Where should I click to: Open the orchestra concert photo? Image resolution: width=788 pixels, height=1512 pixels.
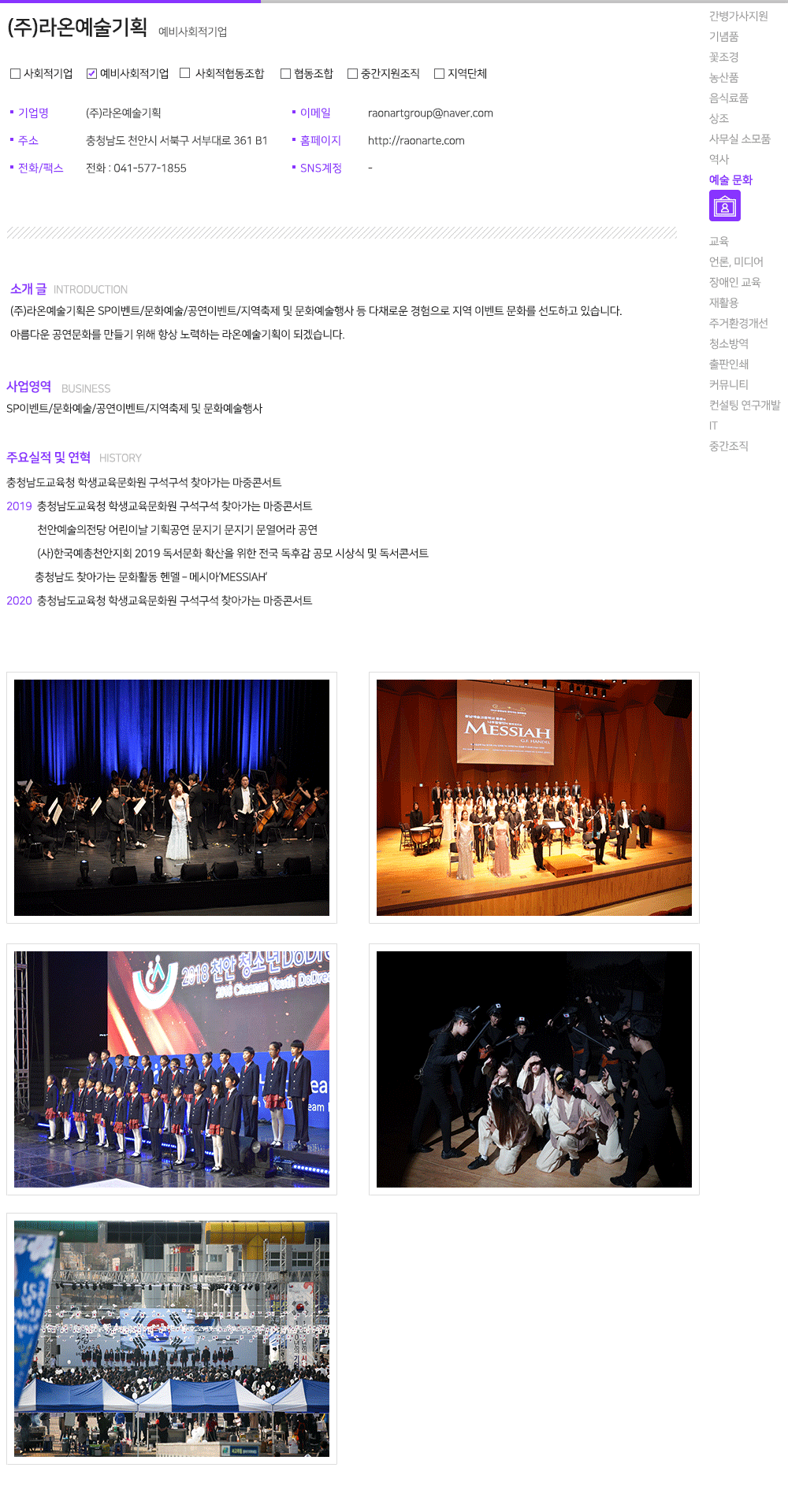click(x=172, y=797)
